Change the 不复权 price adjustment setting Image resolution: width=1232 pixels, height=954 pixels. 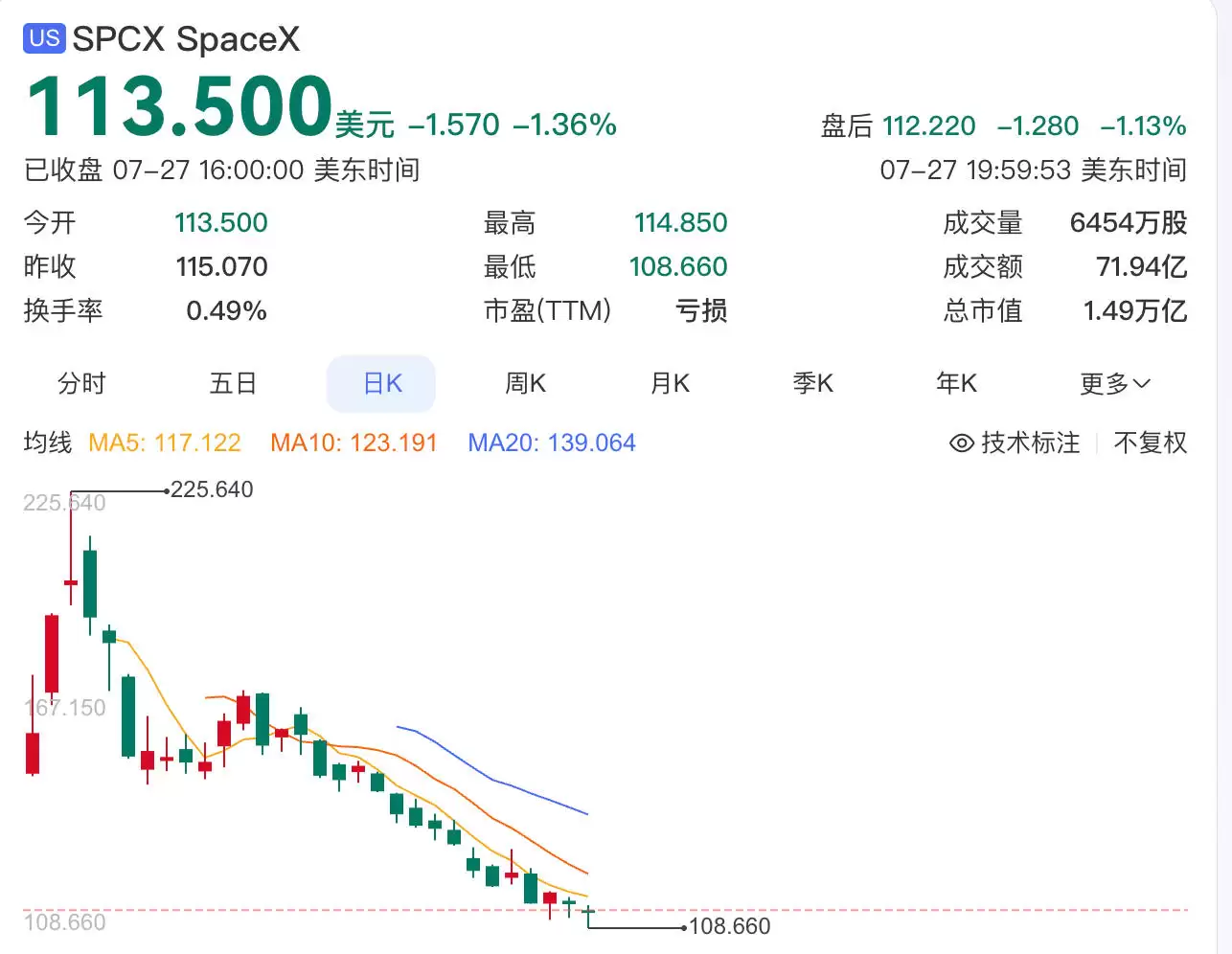click(x=1150, y=443)
